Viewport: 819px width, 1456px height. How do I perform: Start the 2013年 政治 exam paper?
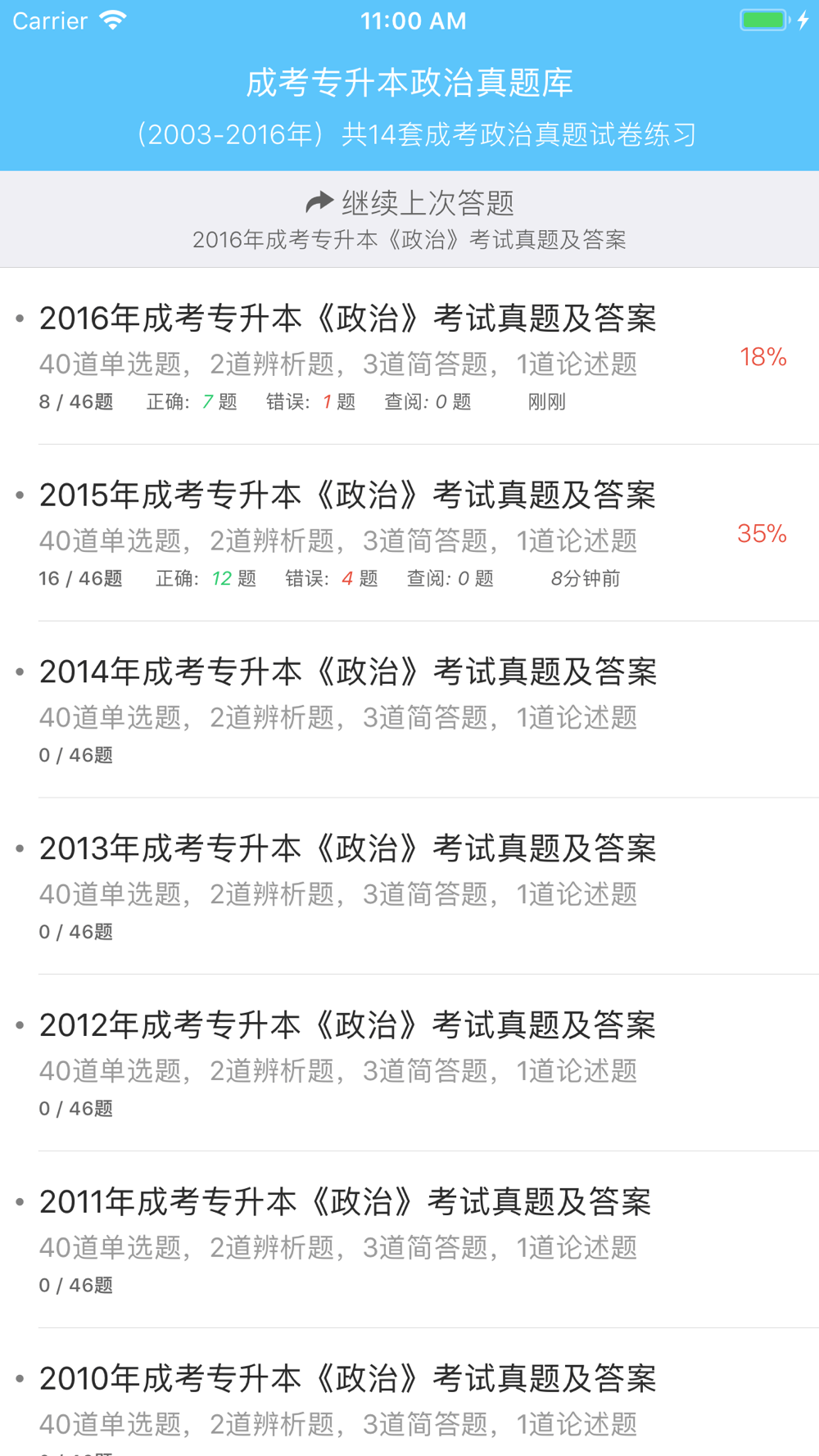(409, 887)
